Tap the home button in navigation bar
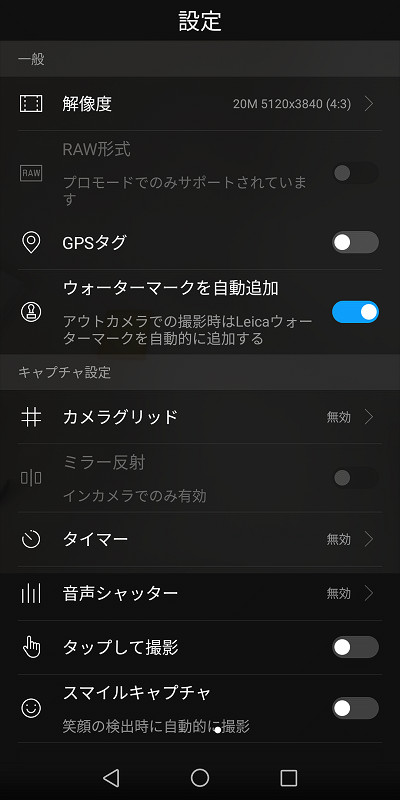The width and height of the screenshot is (400, 800). coord(200,778)
